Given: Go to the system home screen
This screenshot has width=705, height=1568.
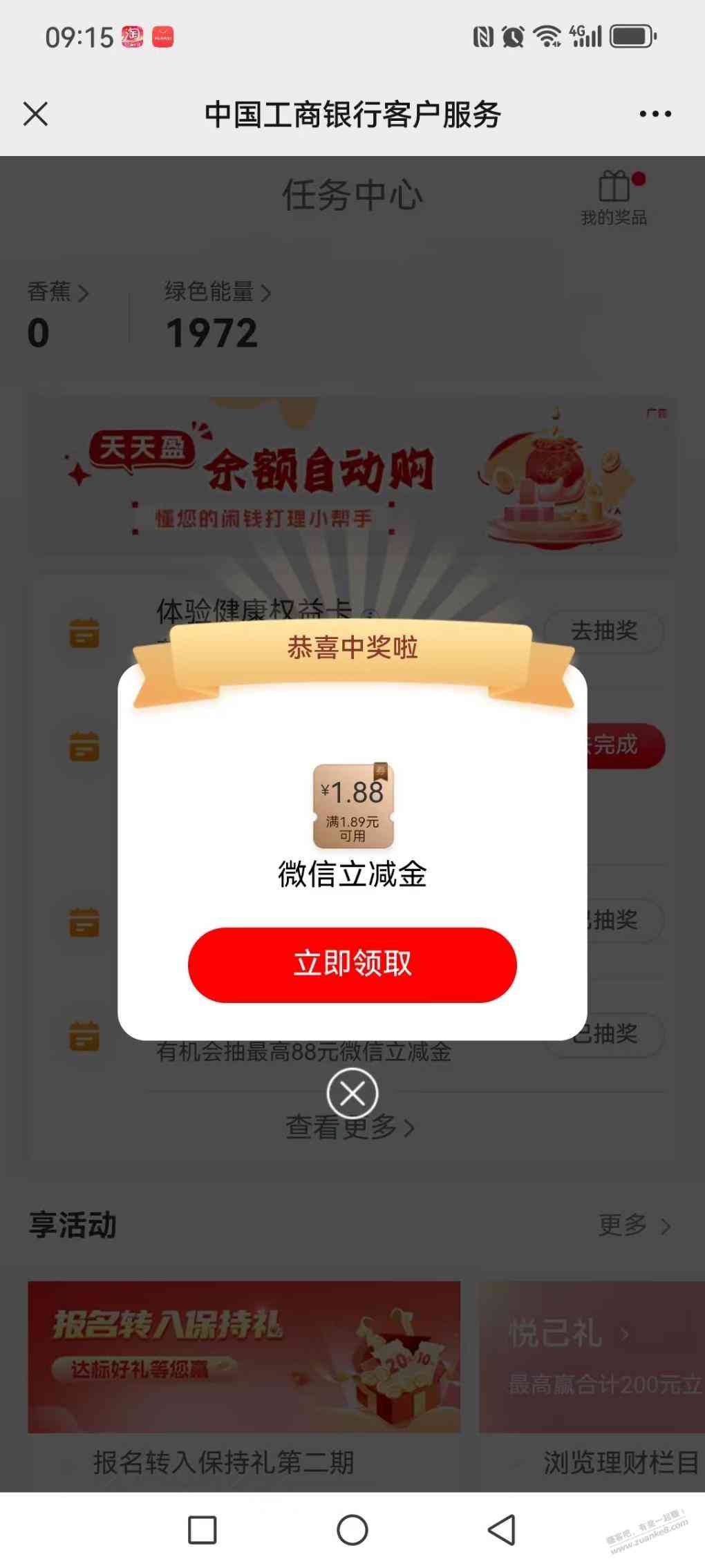Looking at the screenshot, I should (352, 1529).
